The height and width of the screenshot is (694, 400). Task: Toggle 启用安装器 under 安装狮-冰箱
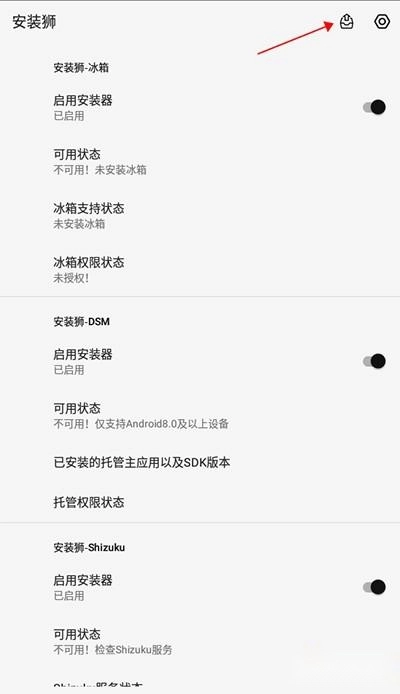[374, 107]
